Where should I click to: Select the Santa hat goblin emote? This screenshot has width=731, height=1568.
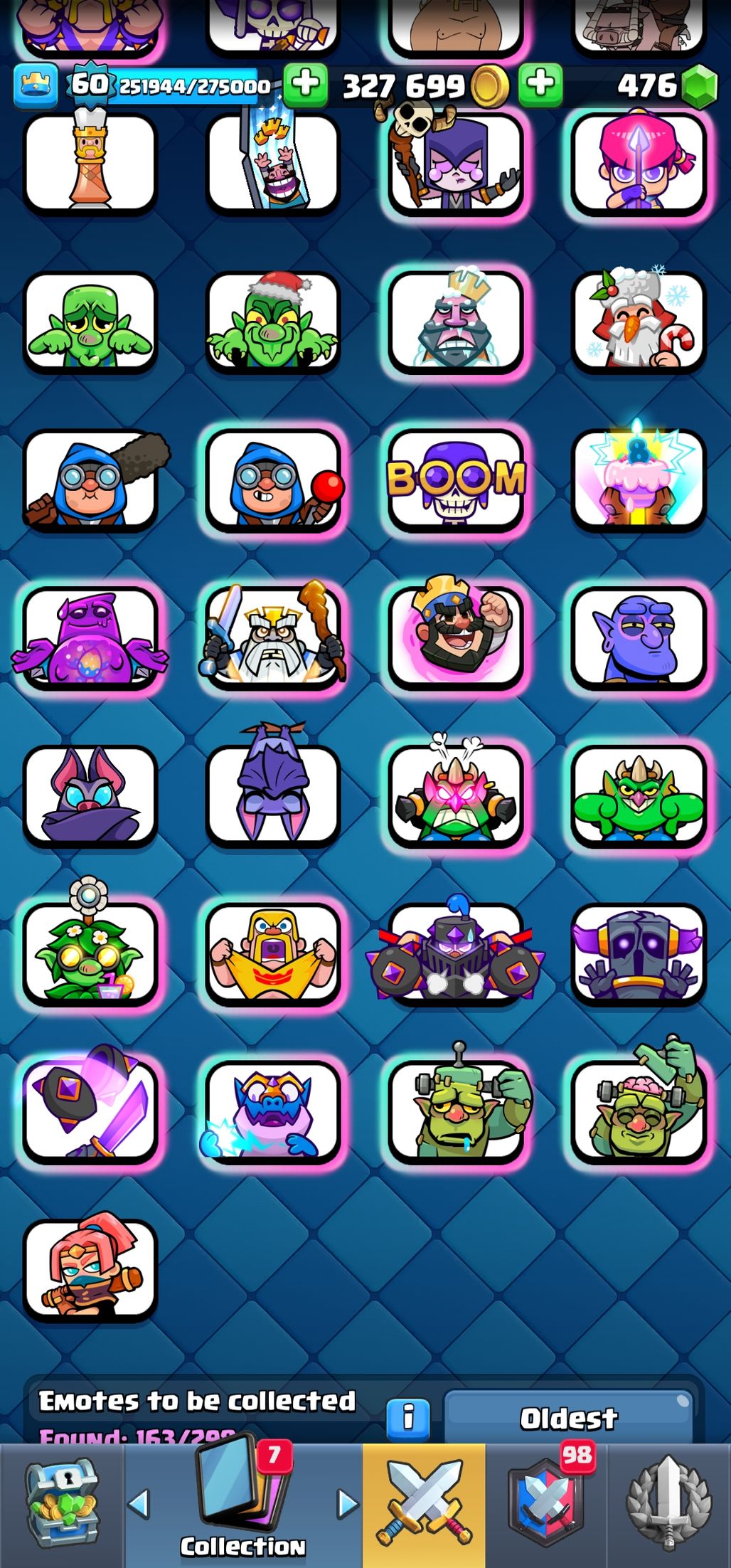(x=273, y=322)
